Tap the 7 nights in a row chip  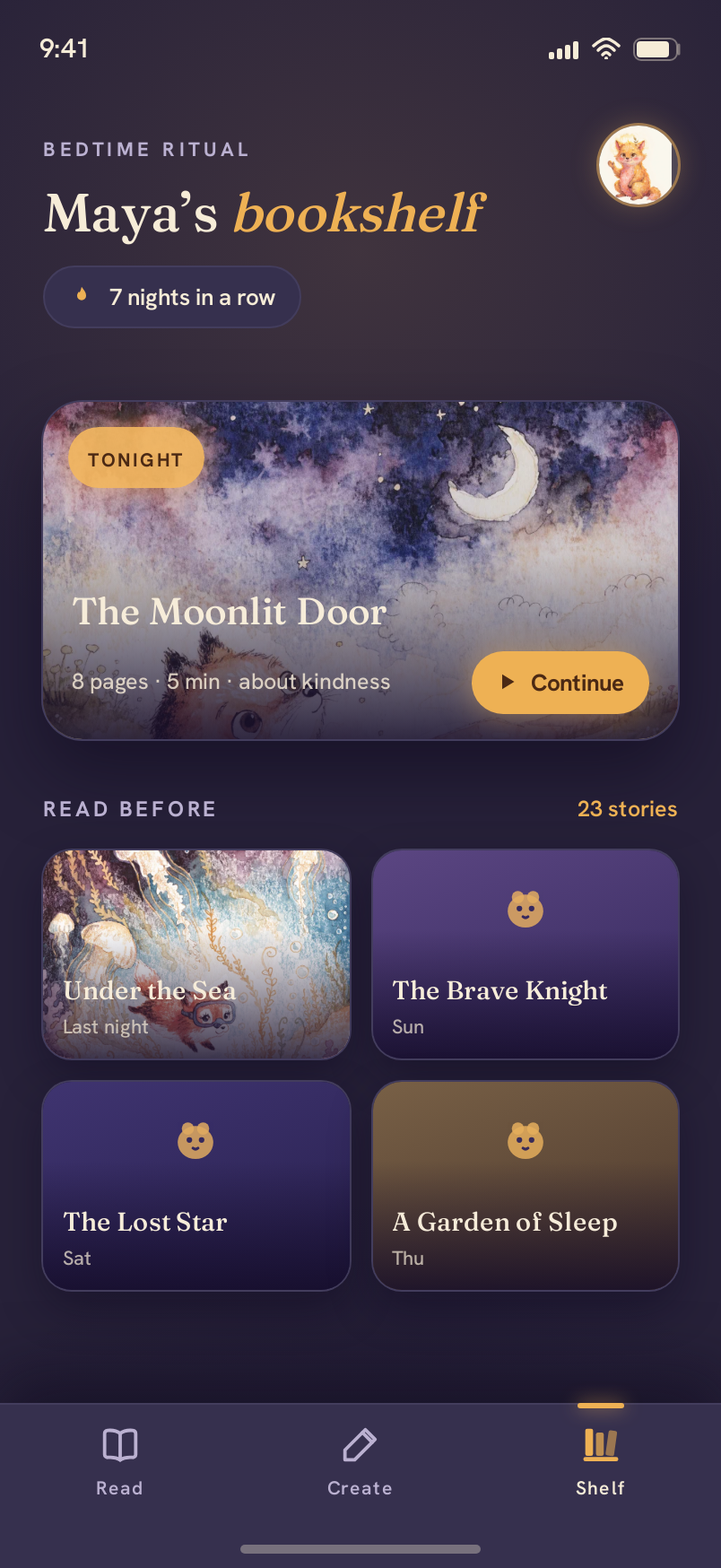point(172,297)
